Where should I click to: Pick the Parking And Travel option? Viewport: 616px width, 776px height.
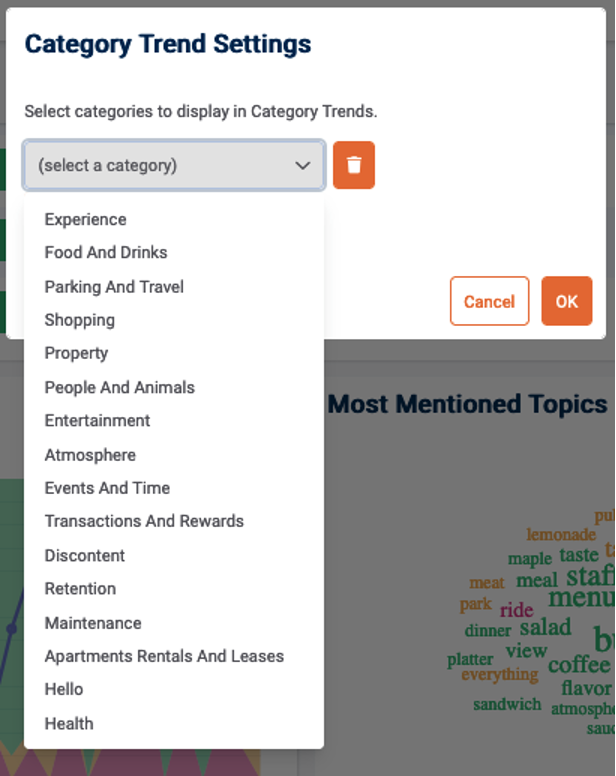point(114,287)
